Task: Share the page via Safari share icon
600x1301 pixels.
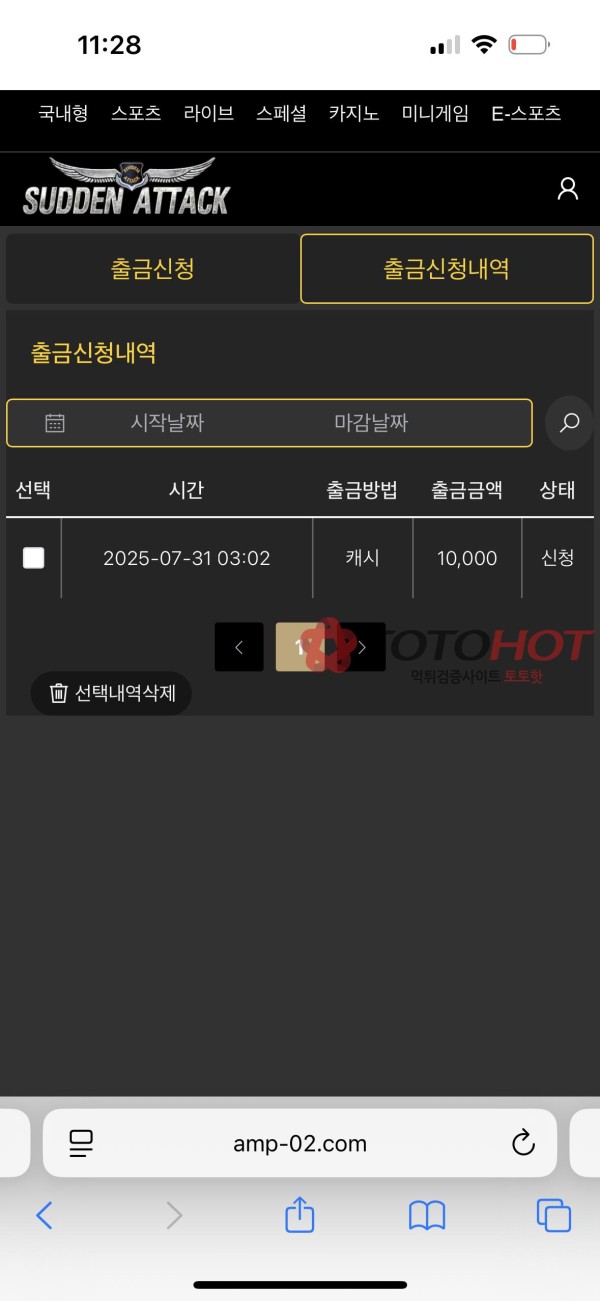Action: pos(300,1215)
